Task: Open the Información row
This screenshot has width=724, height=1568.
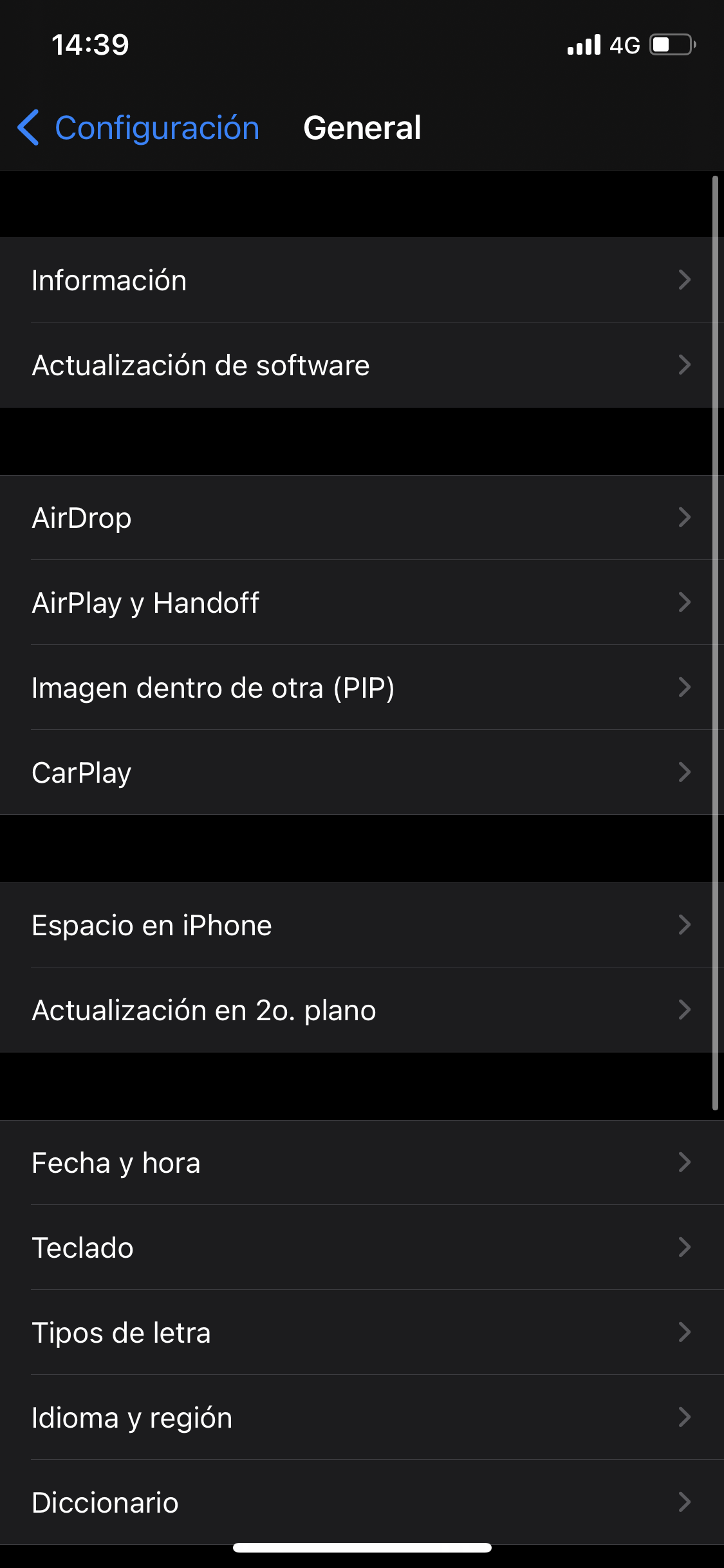Action: pyautogui.click(x=360, y=281)
